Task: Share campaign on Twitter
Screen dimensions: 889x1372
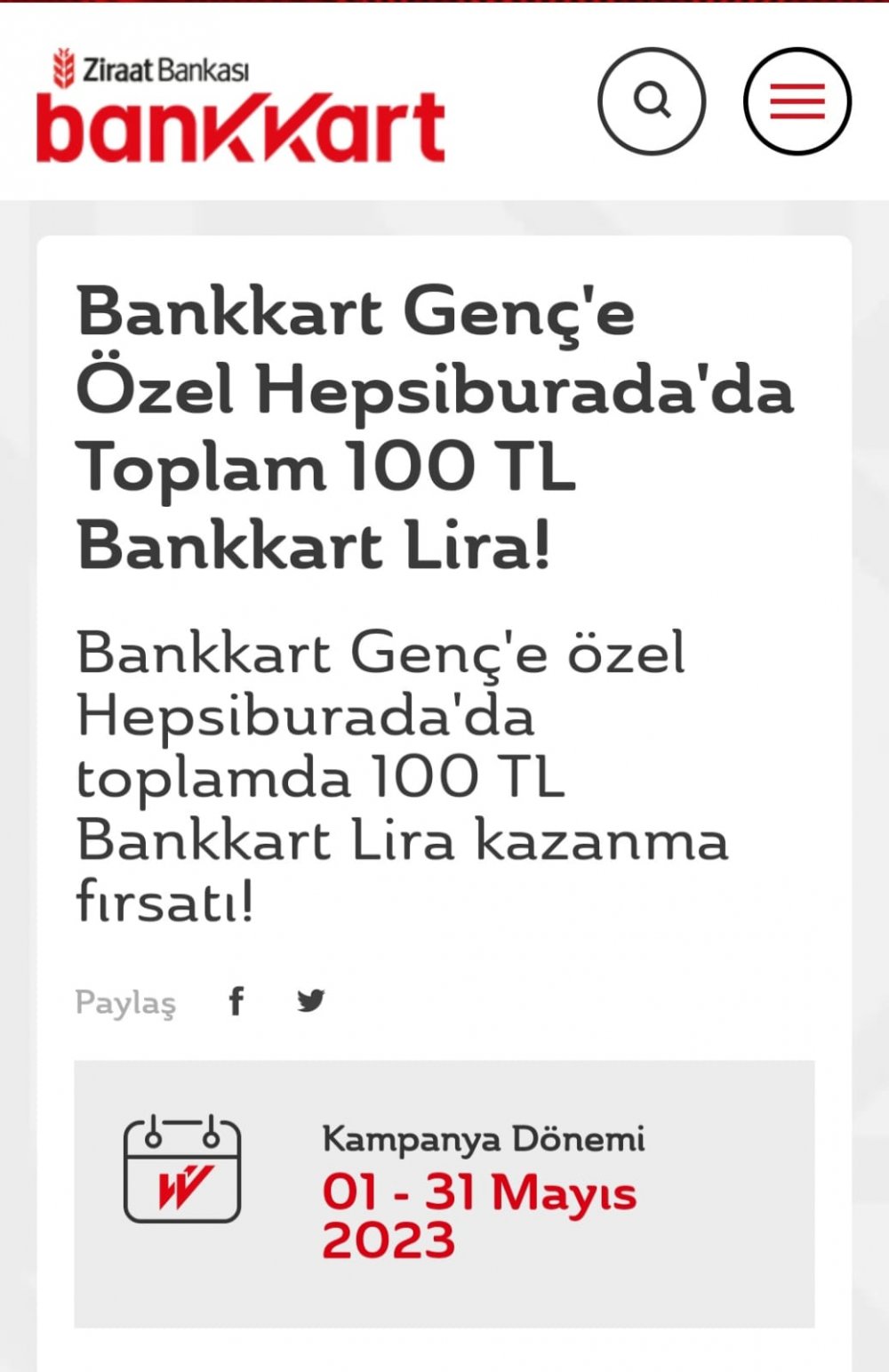Action: pyautogui.click(x=310, y=1001)
